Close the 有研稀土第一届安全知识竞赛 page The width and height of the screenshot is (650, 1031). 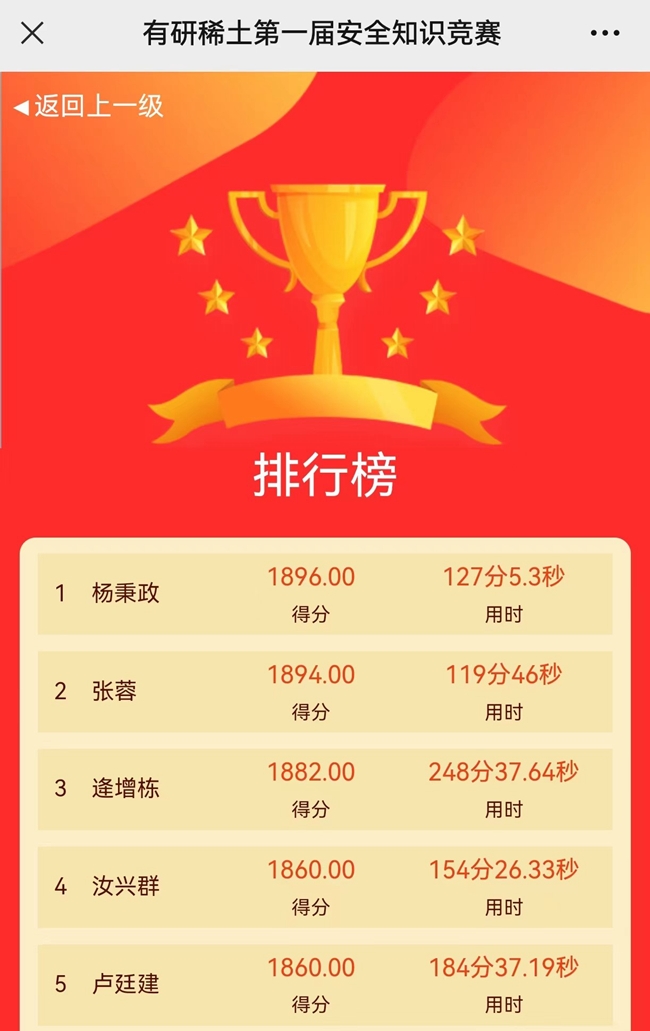[32, 34]
